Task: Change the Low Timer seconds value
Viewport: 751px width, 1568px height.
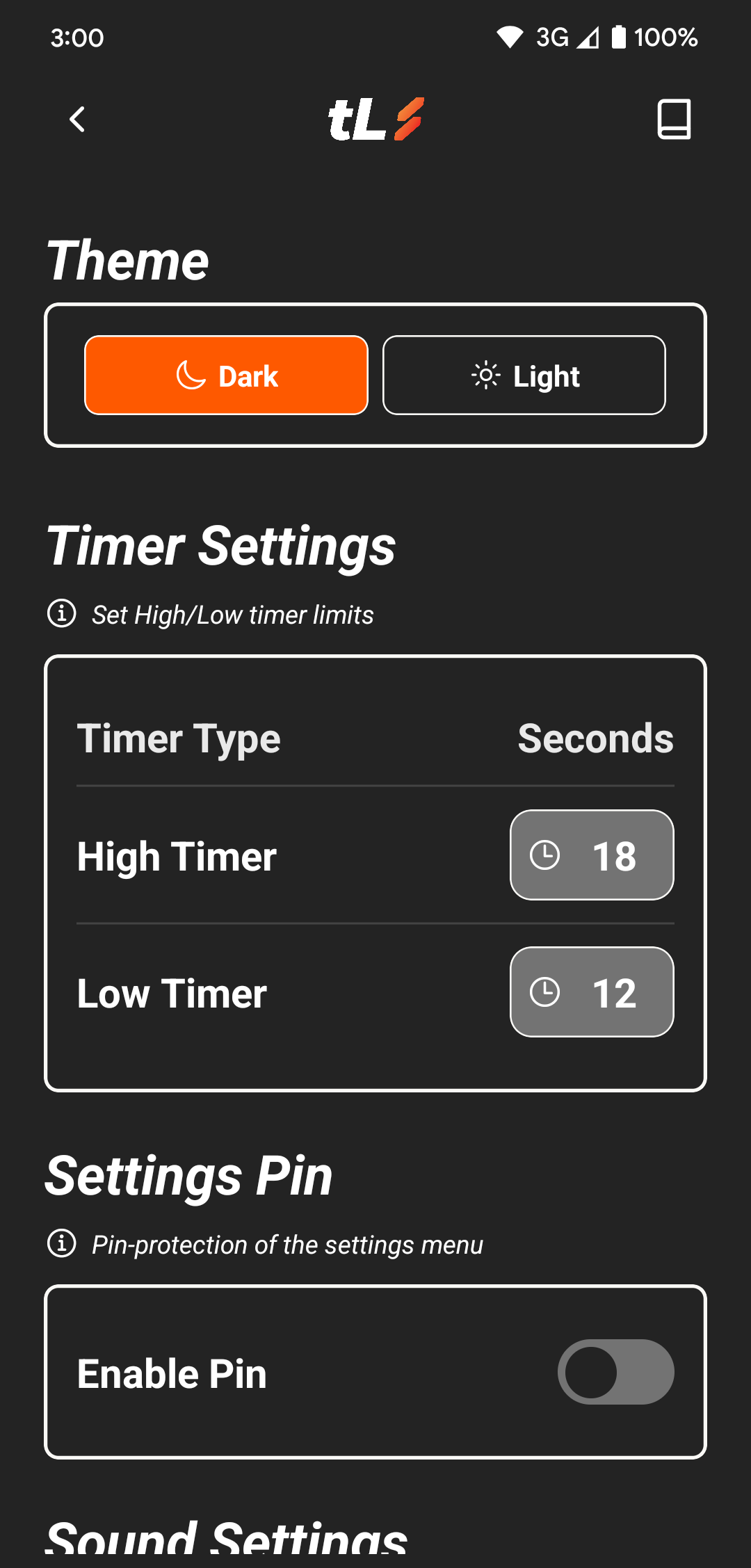Action: 592,992
